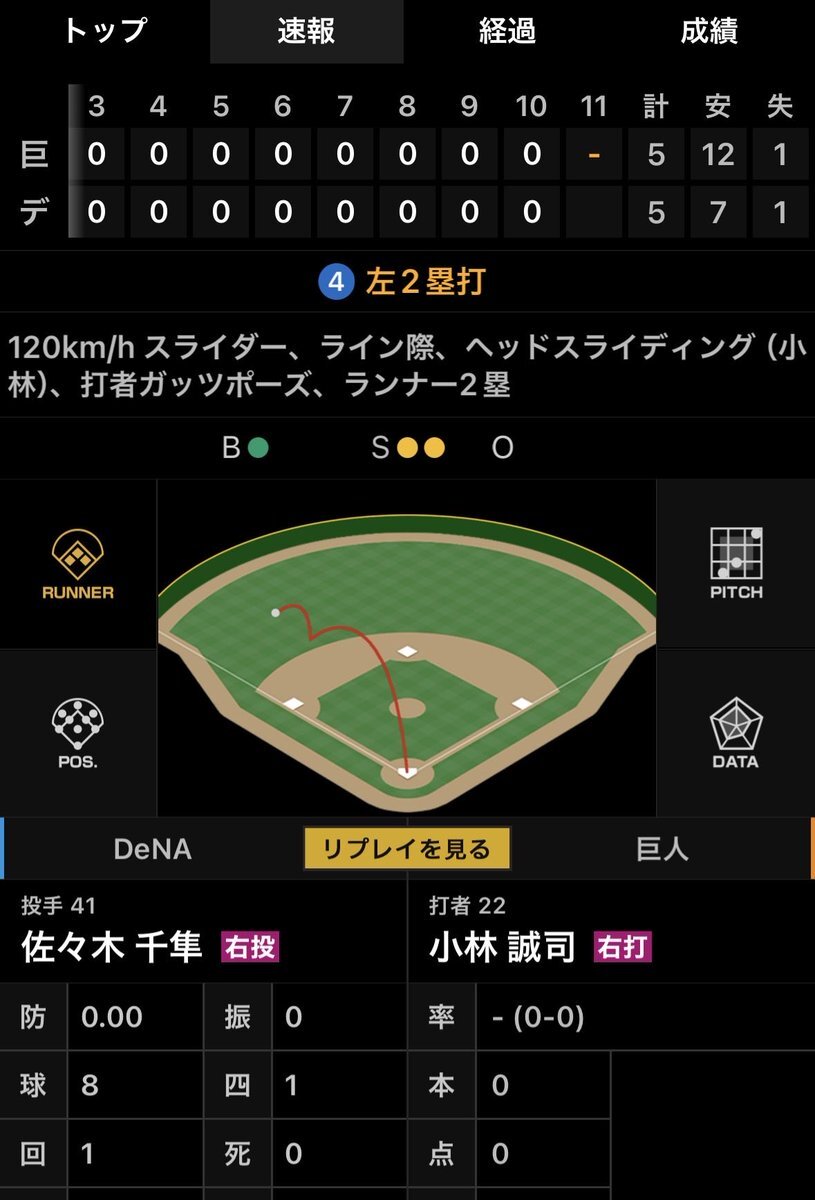Open the 経過 tab
This screenshot has width=815, height=1200.
[x=508, y=32]
